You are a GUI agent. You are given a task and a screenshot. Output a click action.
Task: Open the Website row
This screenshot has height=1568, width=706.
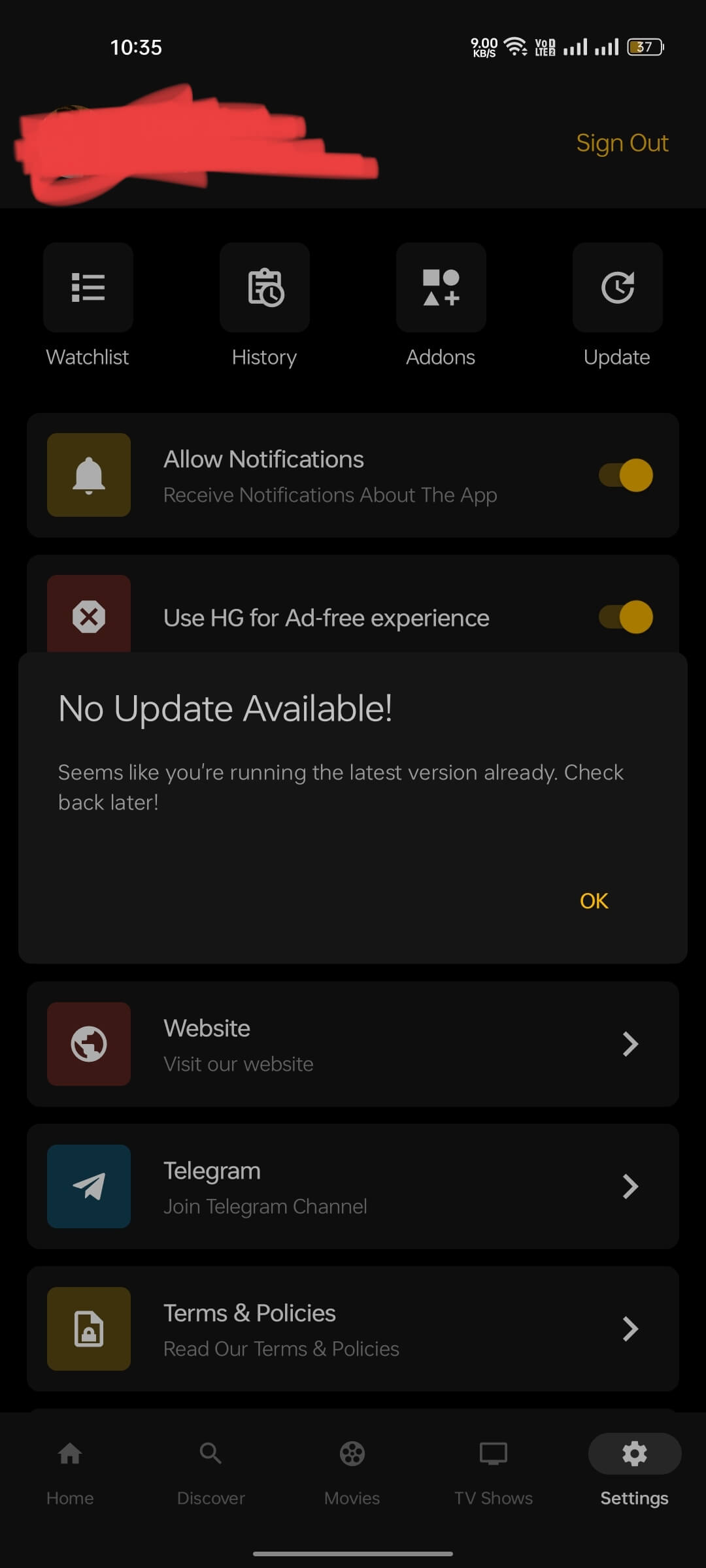tap(353, 1044)
